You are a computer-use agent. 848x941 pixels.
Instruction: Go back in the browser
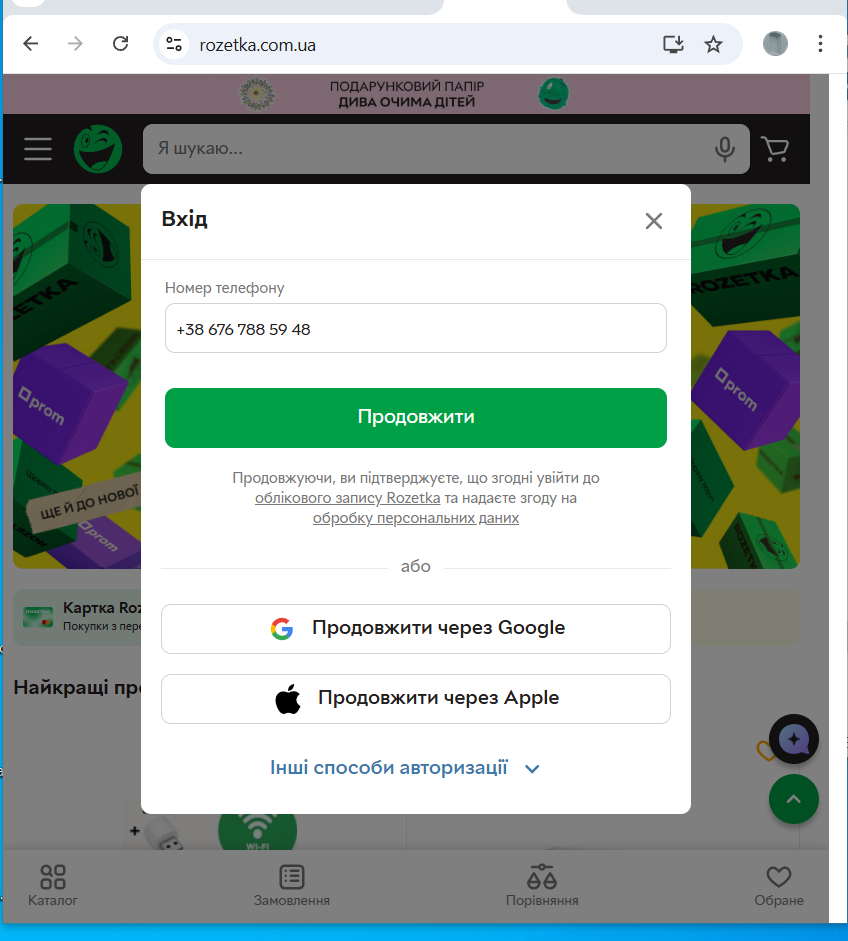31,44
